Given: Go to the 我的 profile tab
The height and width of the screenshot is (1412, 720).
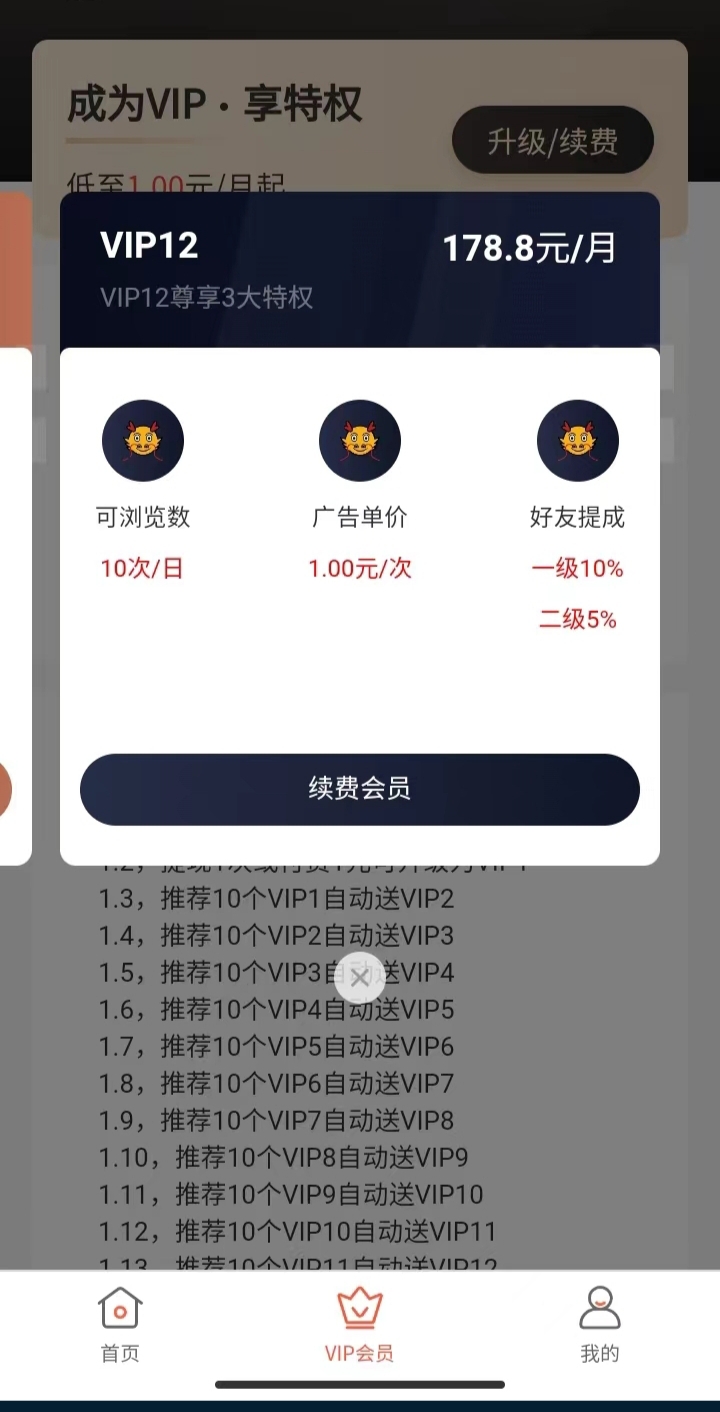Looking at the screenshot, I should (x=600, y=1326).
